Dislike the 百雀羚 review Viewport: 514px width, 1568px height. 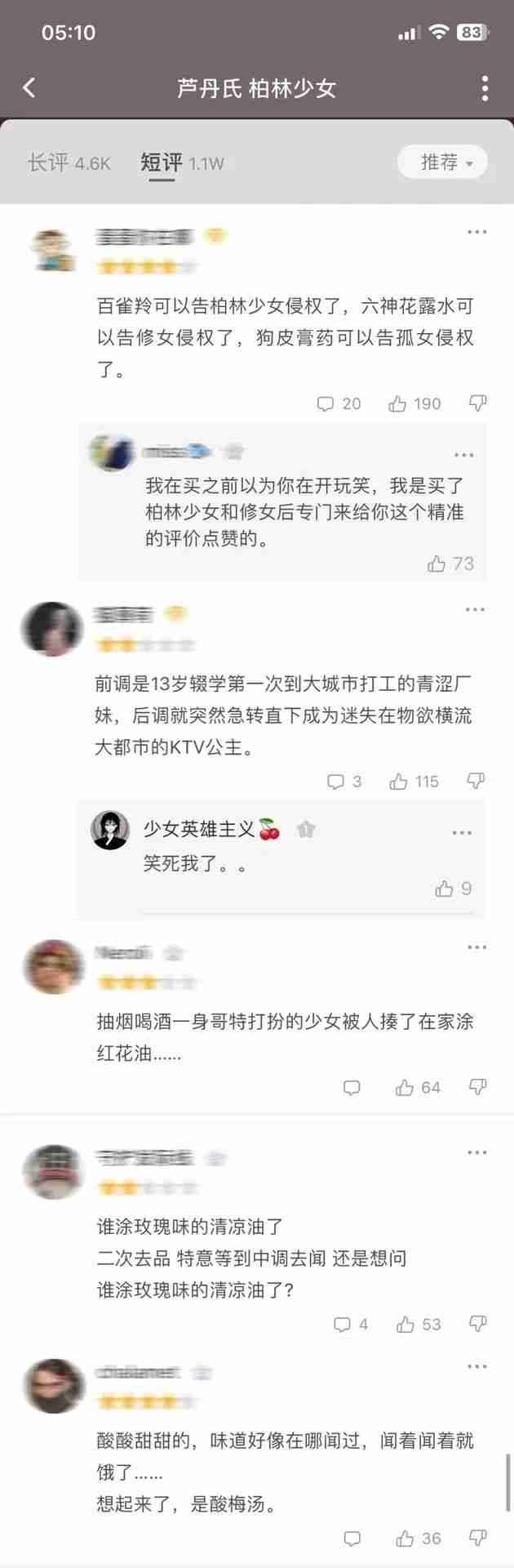pos(478,403)
